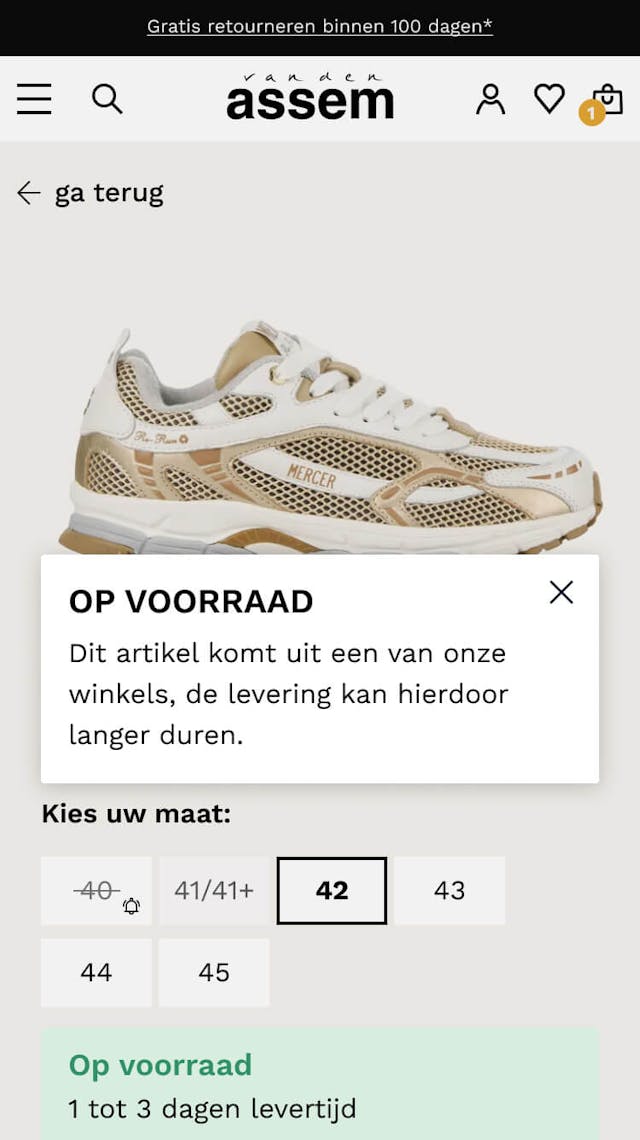Image resolution: width=640 pixels, height=1140 pixels.
Task: Pick size 44
Action: (96, 972)
